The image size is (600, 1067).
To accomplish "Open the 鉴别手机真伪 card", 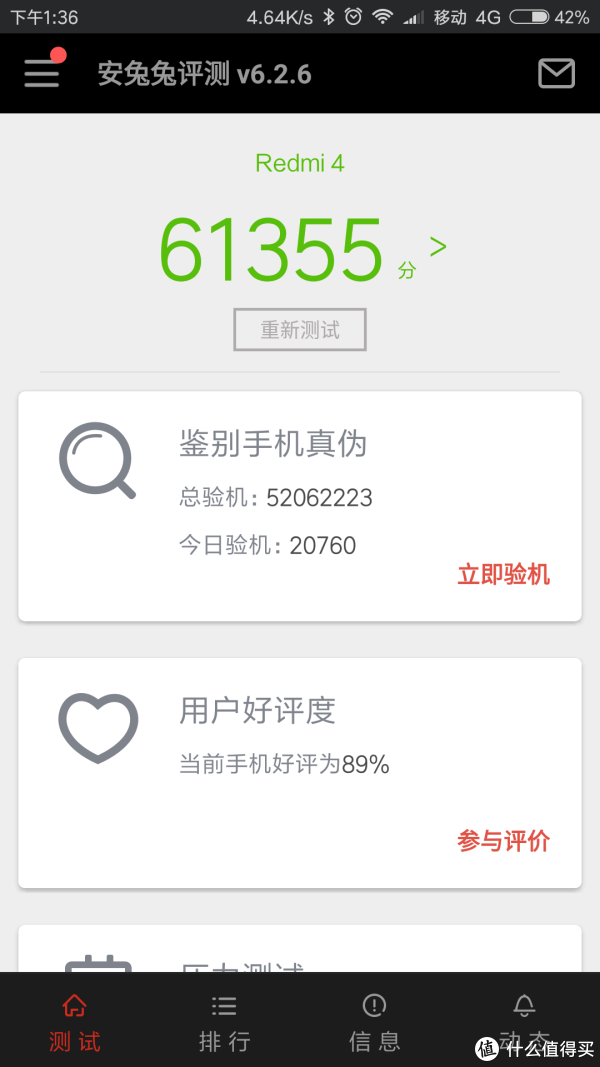I will pyautogui.click(x=300, y=506).
